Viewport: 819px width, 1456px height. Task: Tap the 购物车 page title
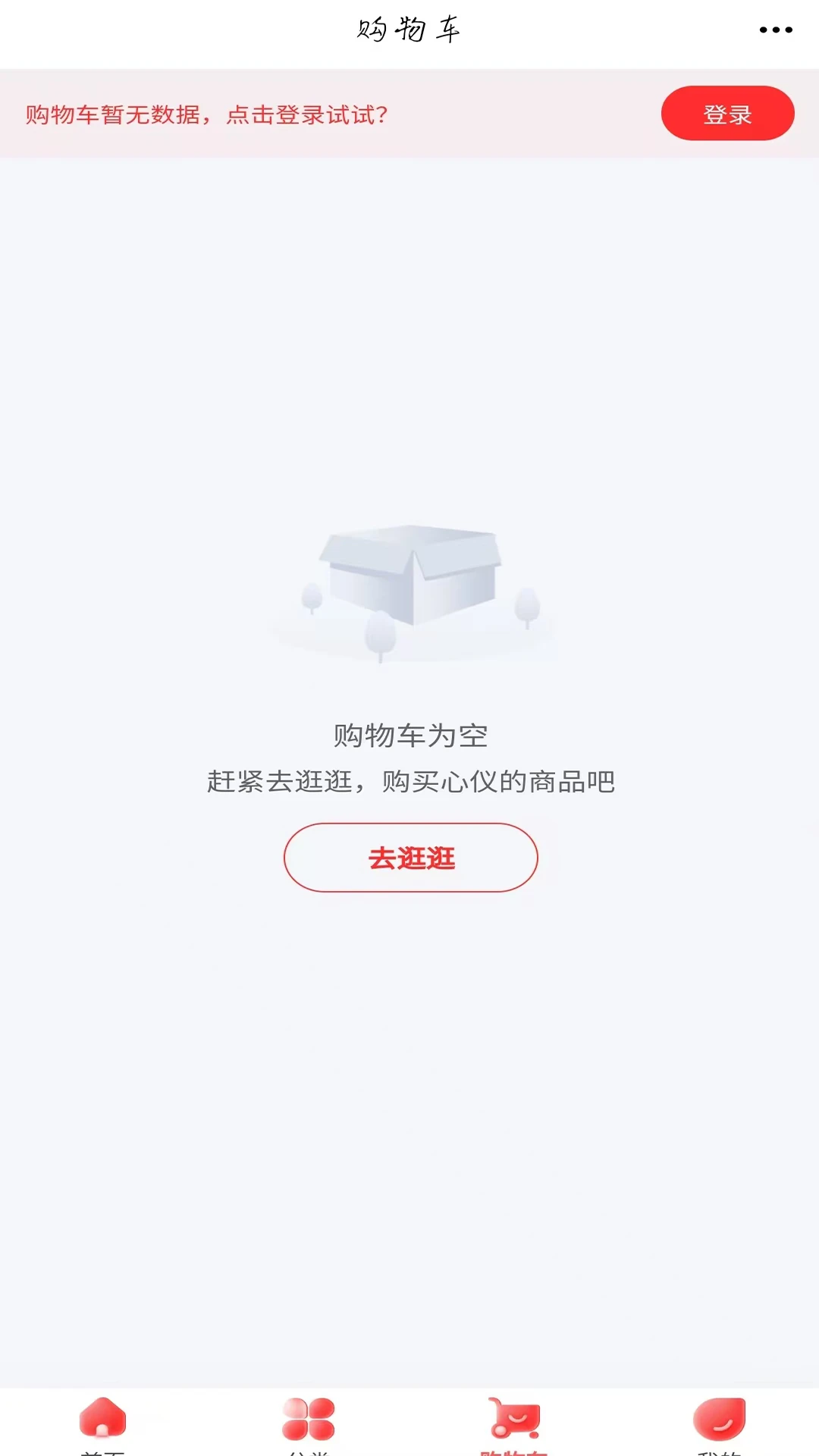tap(409, 29)
